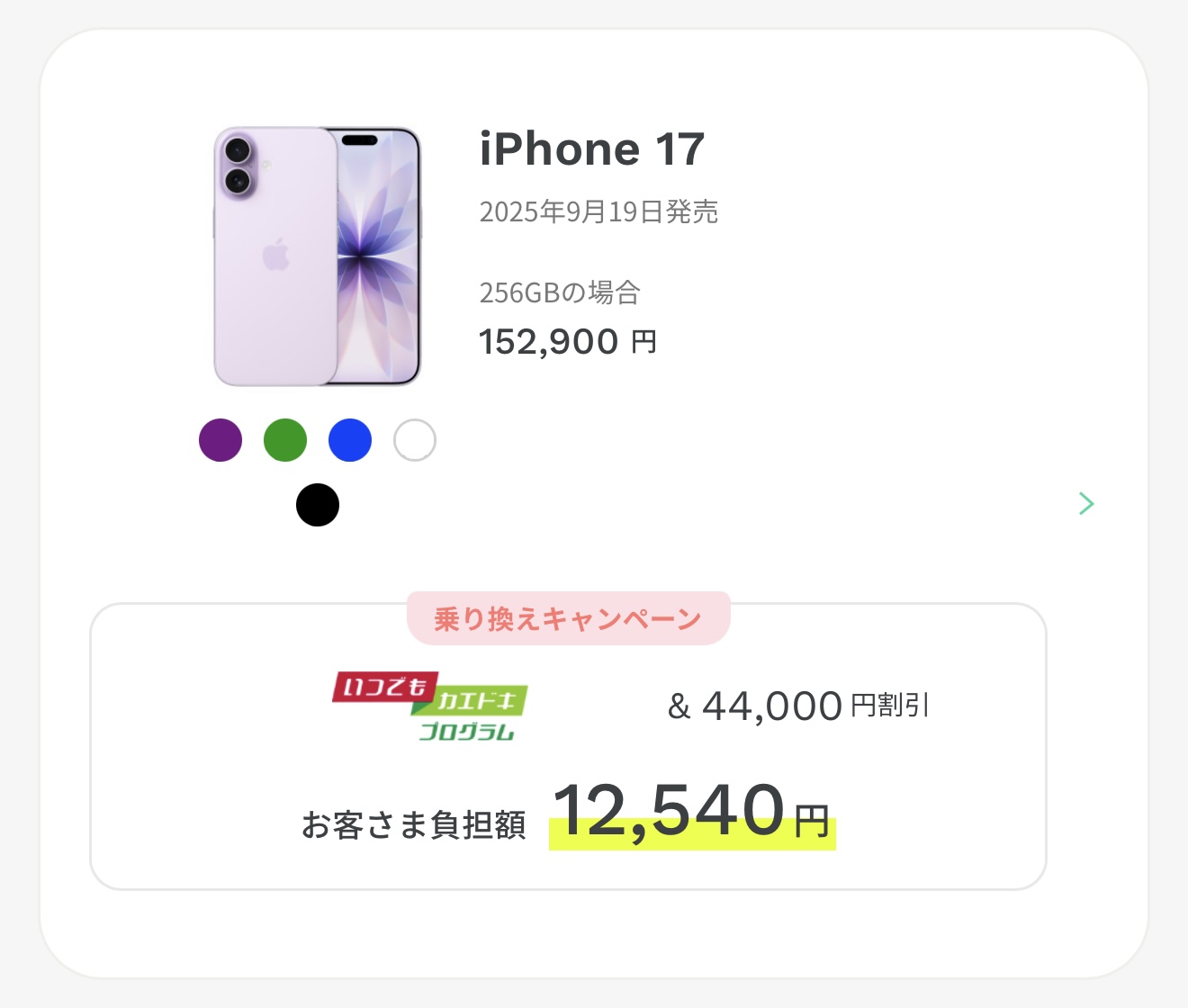1188x1008 pixels.
Task: Open iPhone 17 details via the chevron arrow
Action: 1086,503
